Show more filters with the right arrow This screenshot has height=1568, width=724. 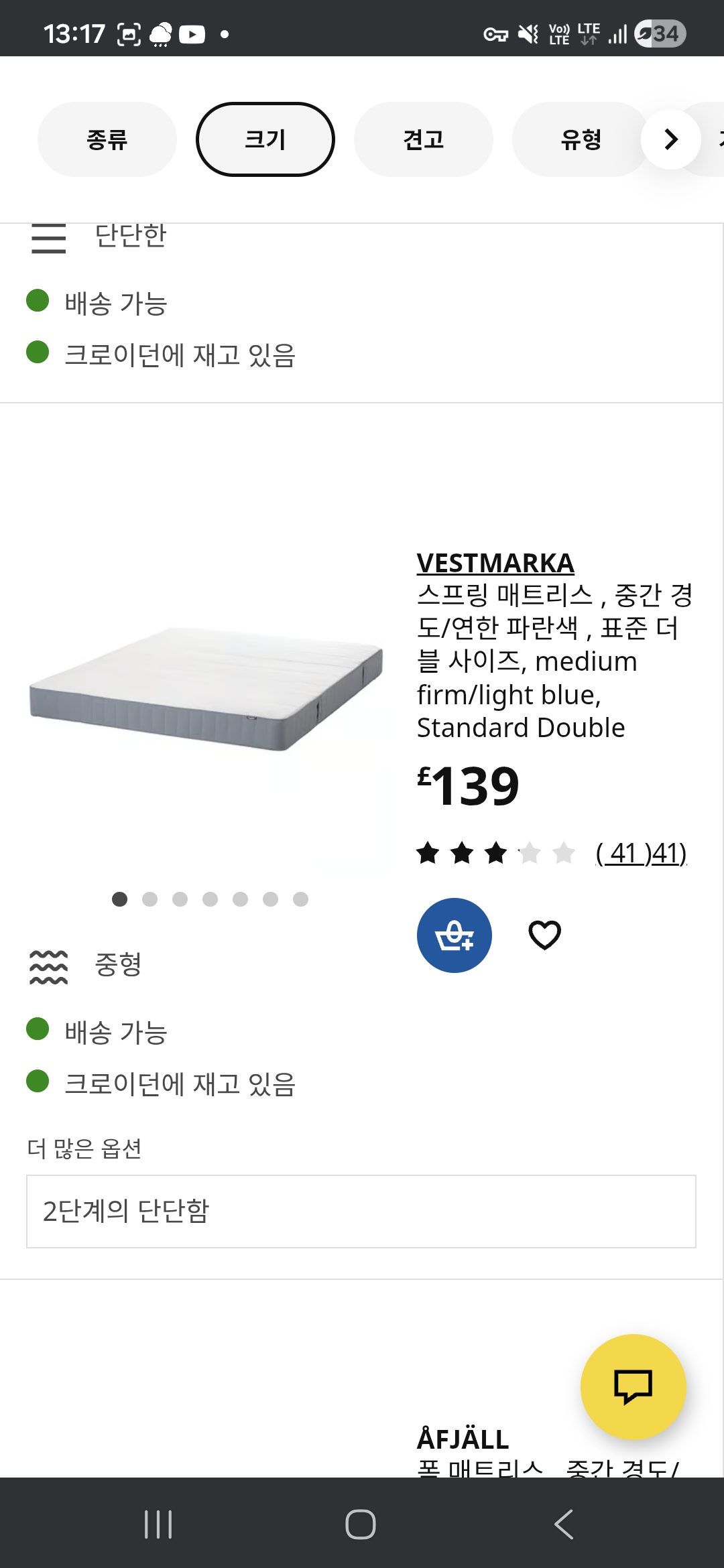671,139
